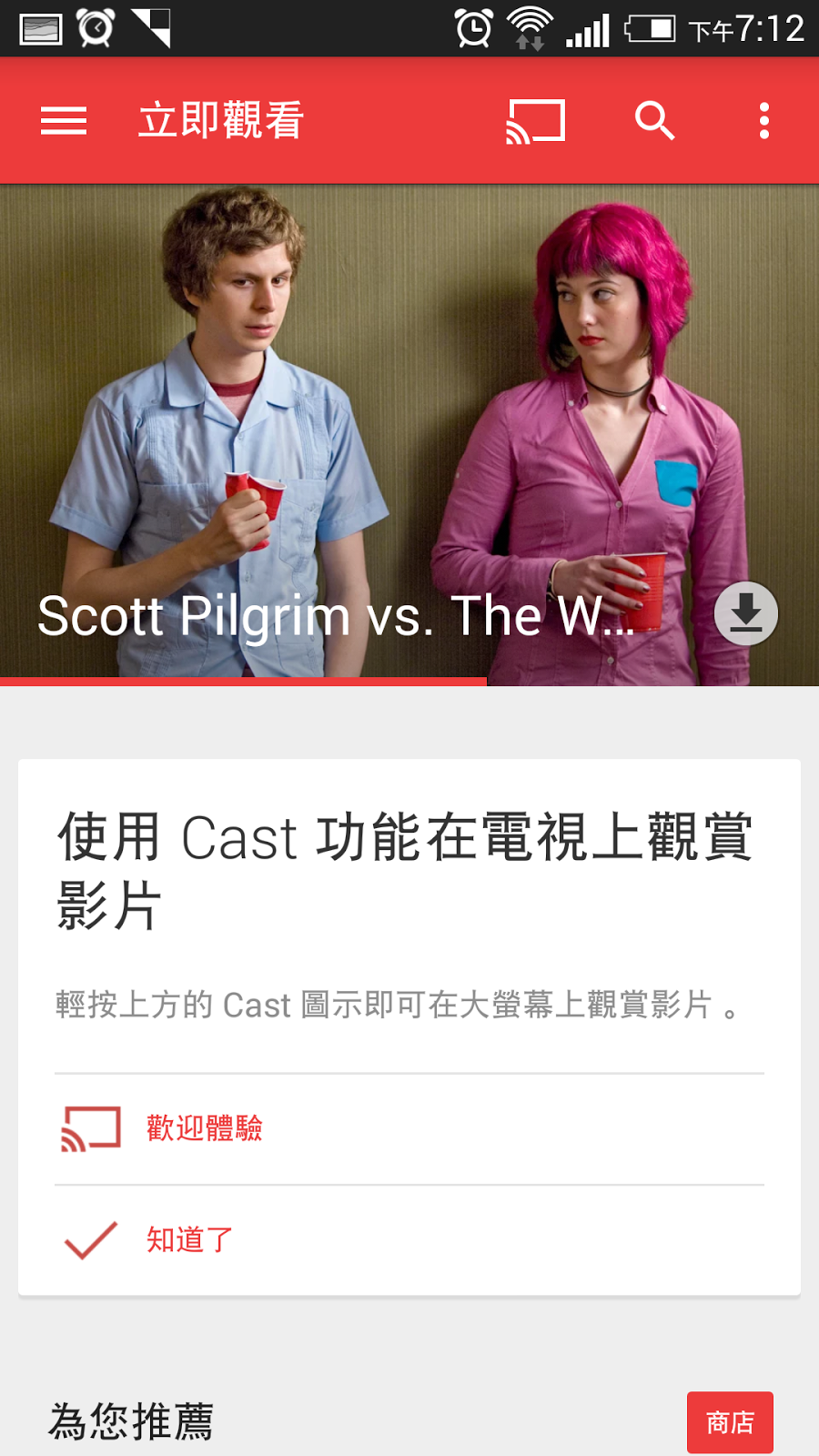Image resolution: width=819 pixels, height=1456 pixels.
Task: Dismiss the Cast card with 知道了
Action: tap(189, 1239)
